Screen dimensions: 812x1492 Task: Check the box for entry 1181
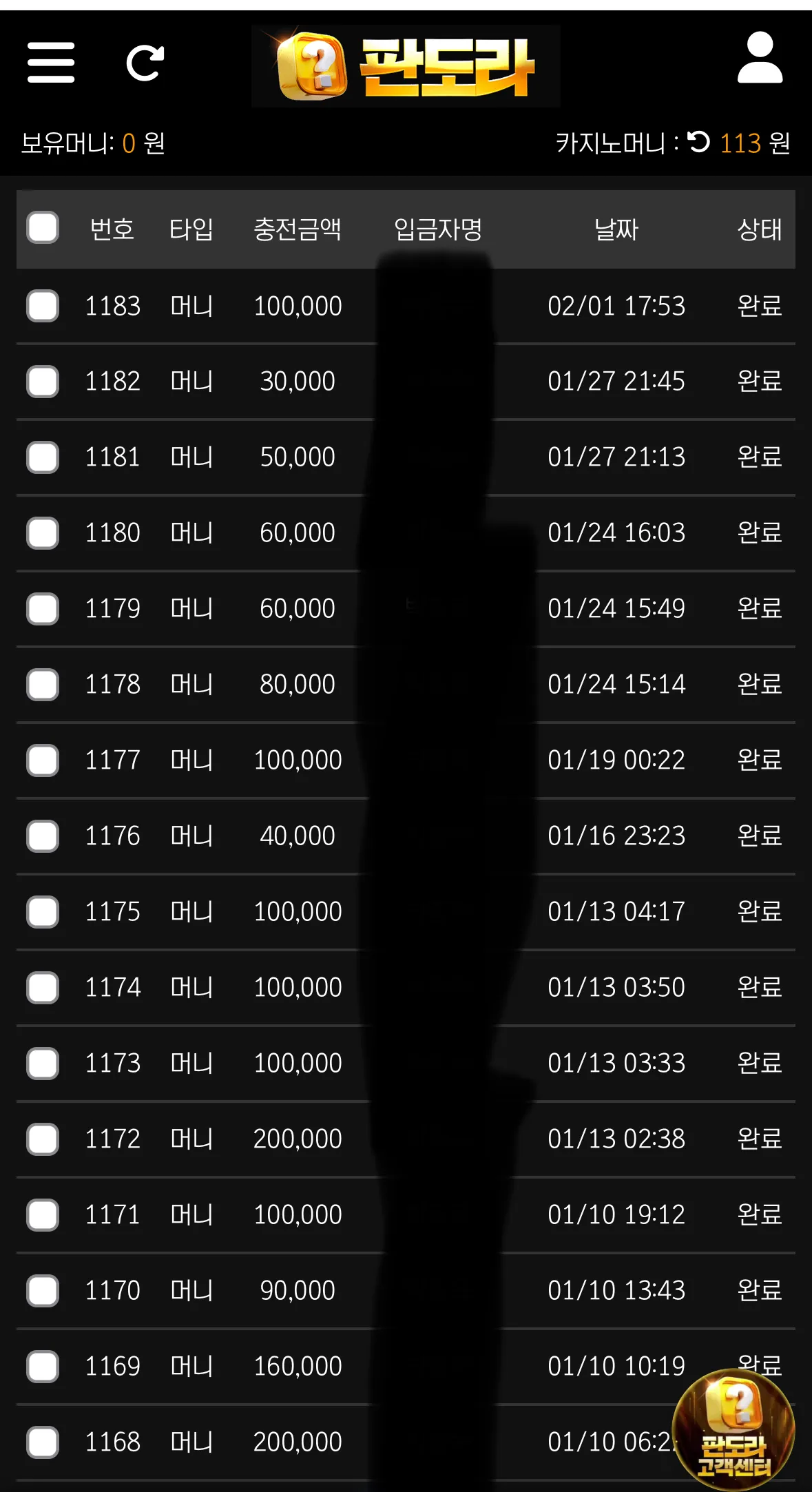(x=43, y=457)
